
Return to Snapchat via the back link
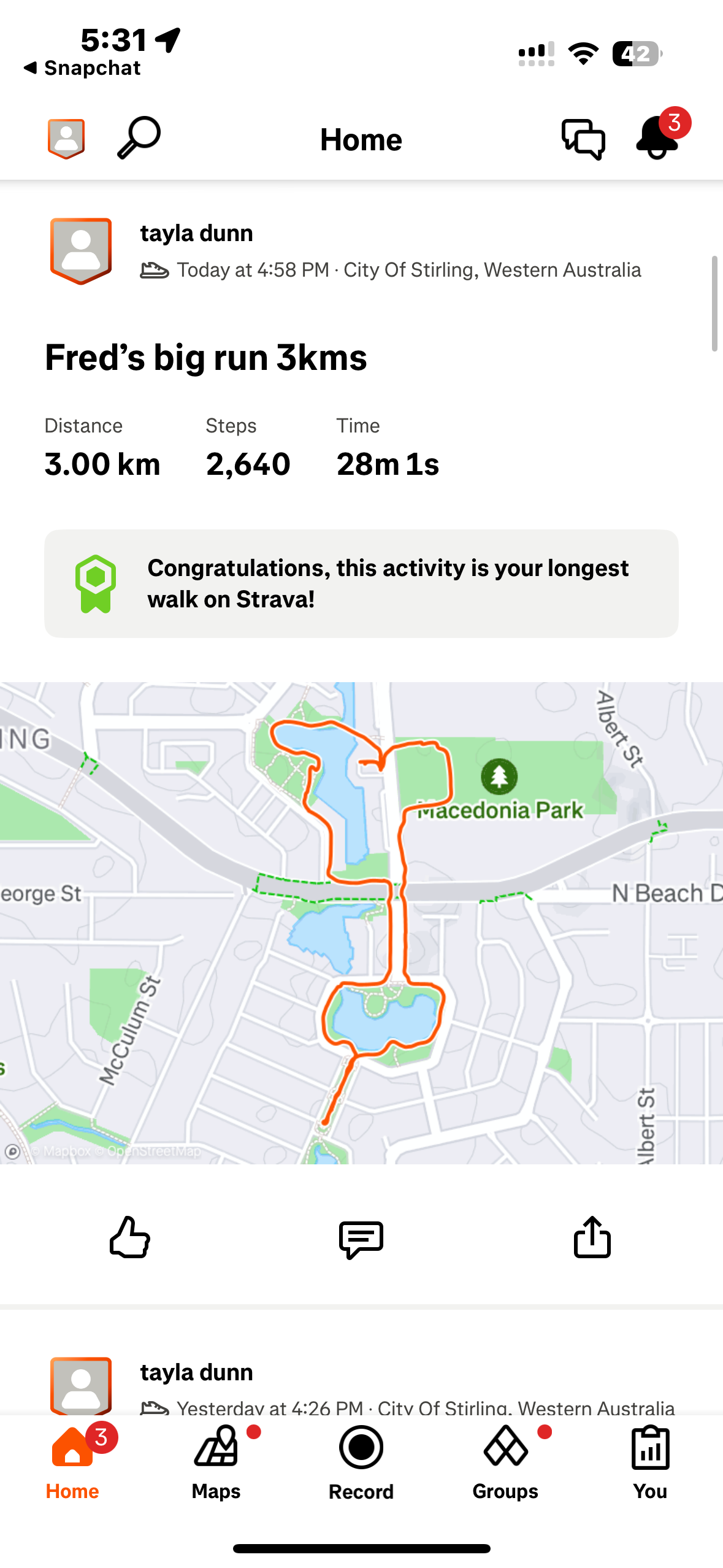(x=82, y=67)
